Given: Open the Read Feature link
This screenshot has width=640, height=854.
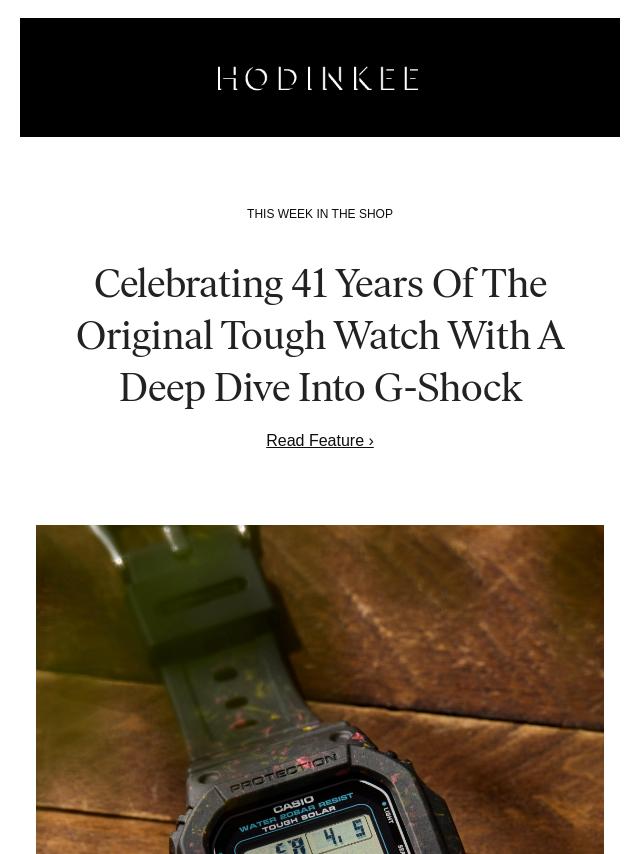Looking at the screenshot, I should pyautogui.click(x=319, y=441).
